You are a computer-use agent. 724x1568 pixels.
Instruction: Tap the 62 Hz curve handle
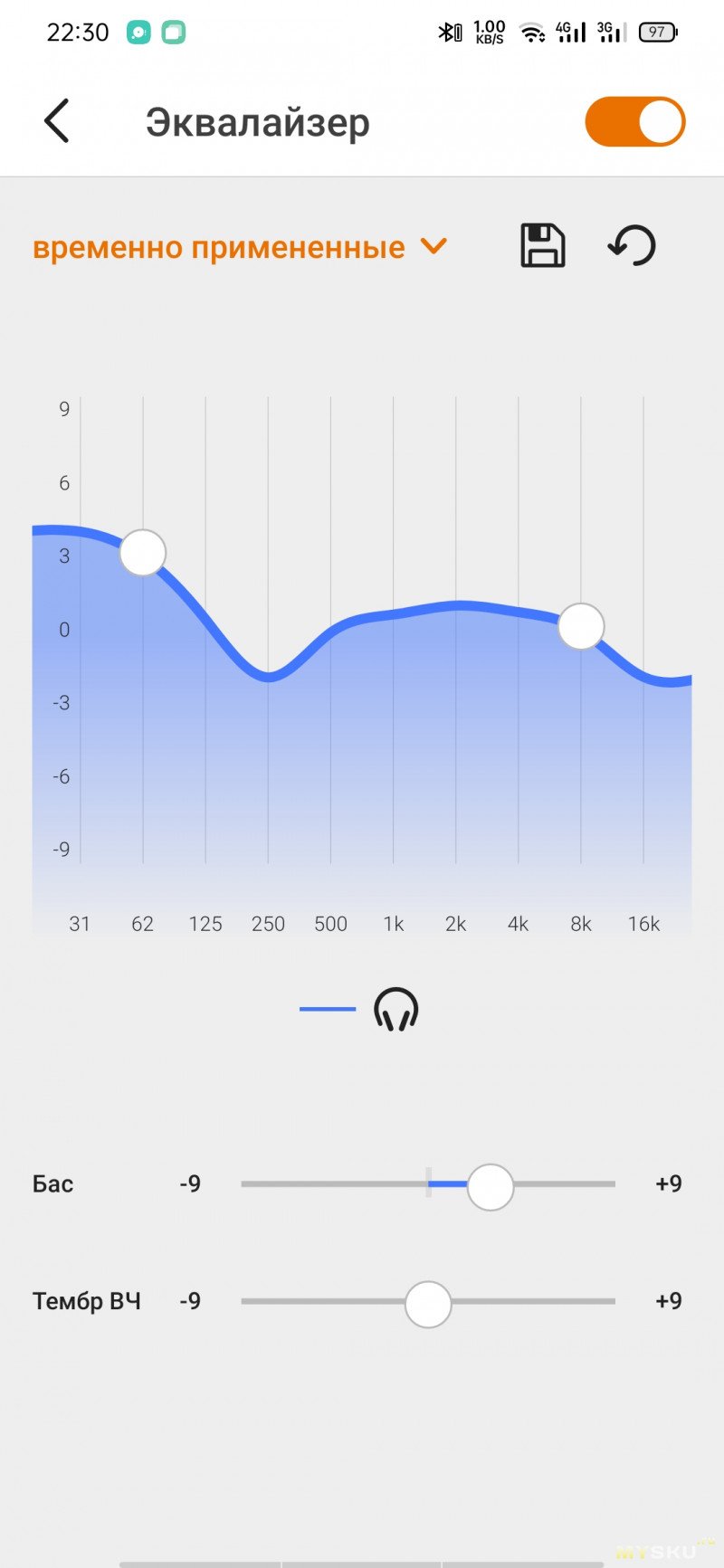pyautogui.click(x=143, y=553)
